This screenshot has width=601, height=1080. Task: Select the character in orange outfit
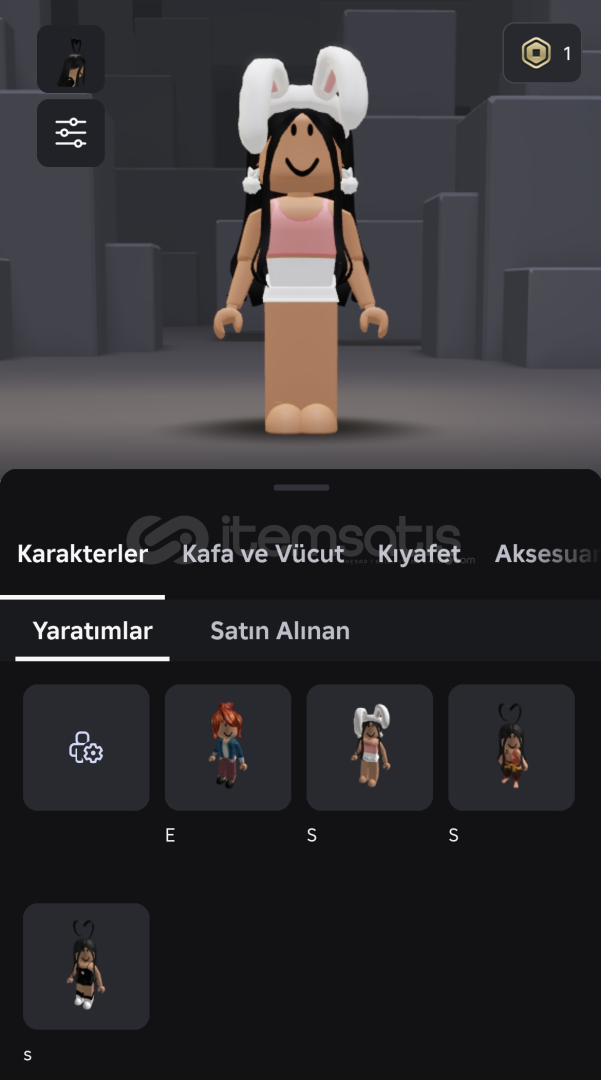click(511, 747)
